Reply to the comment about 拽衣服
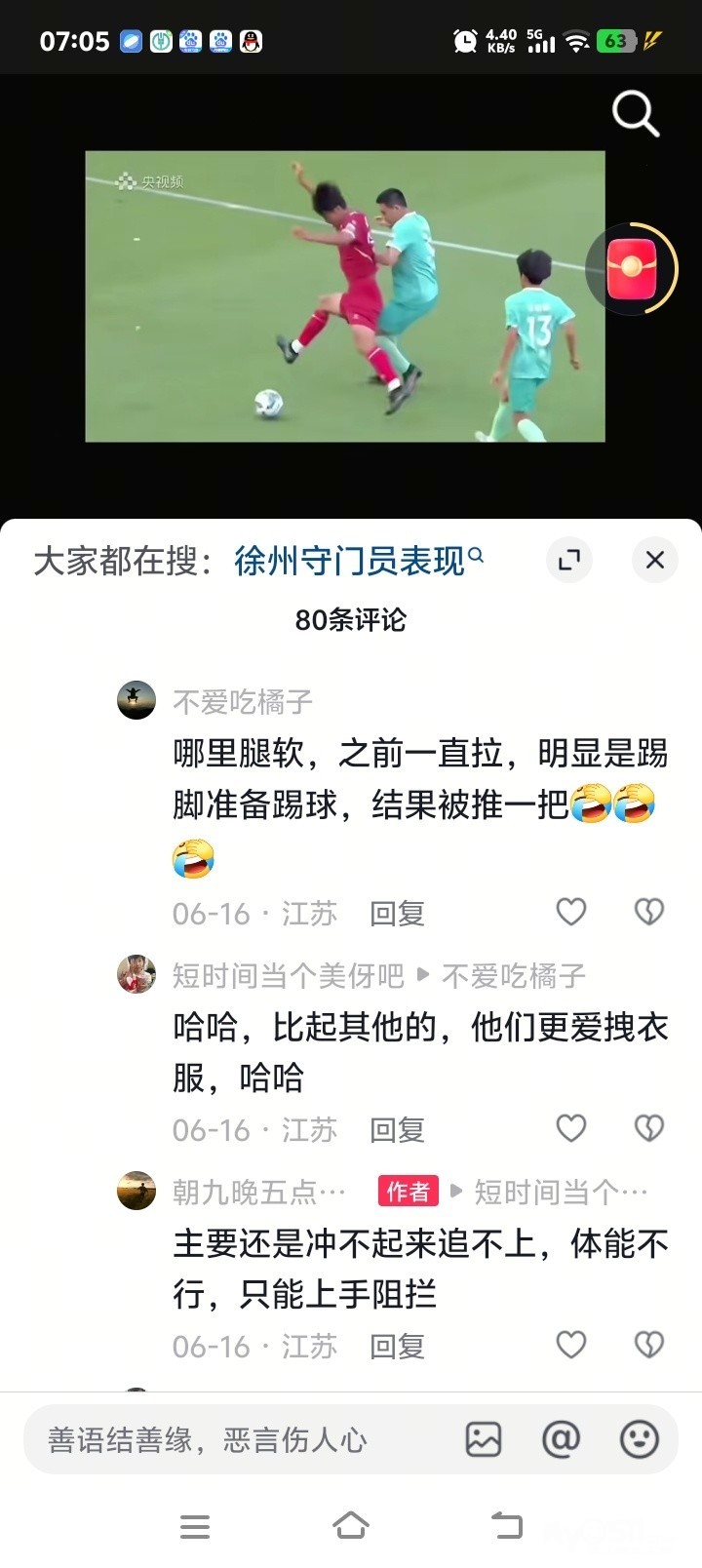This screenshot has width=702, height=1568. coord(397,1130)
